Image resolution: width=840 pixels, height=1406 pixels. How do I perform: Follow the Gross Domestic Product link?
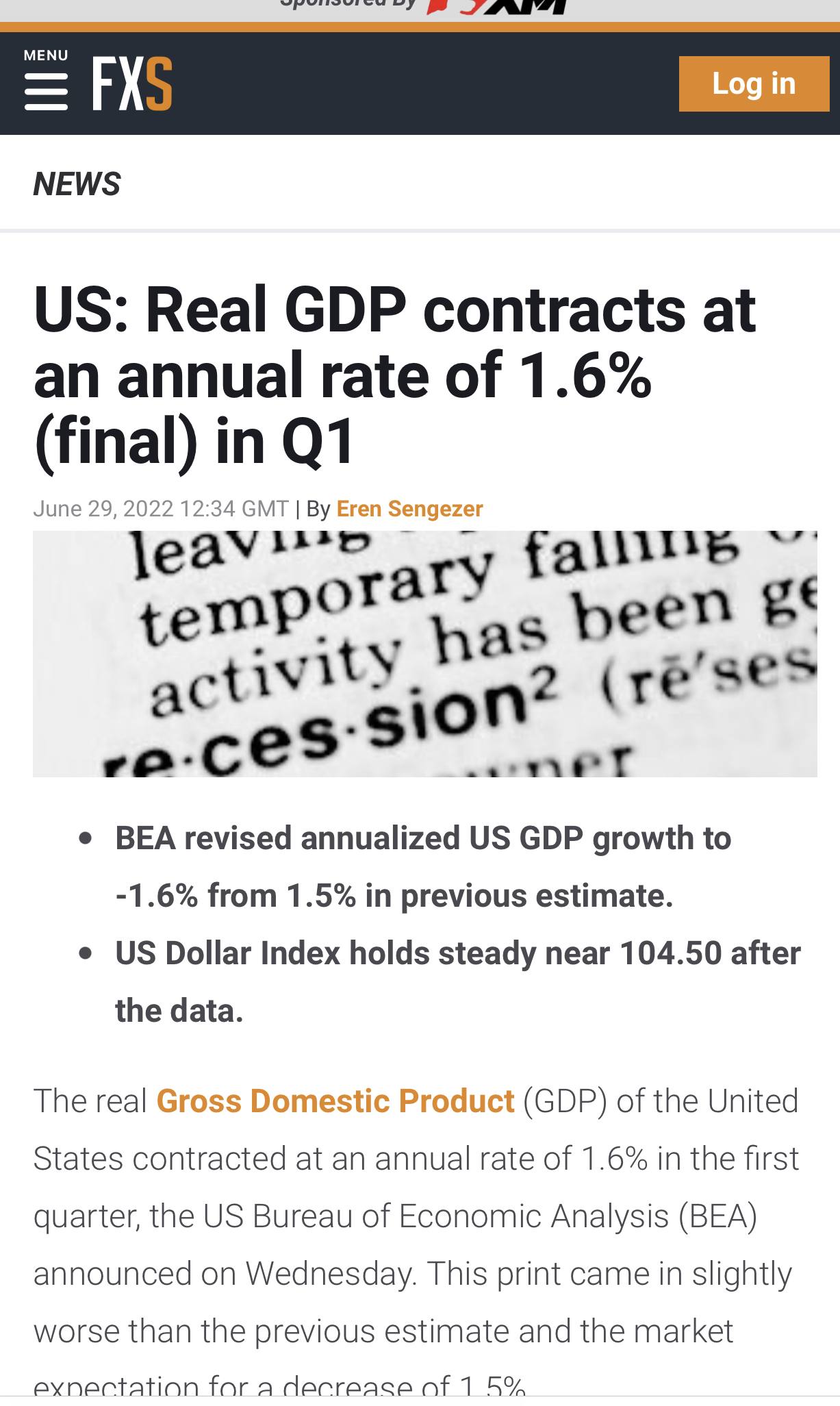[335, 1101]
